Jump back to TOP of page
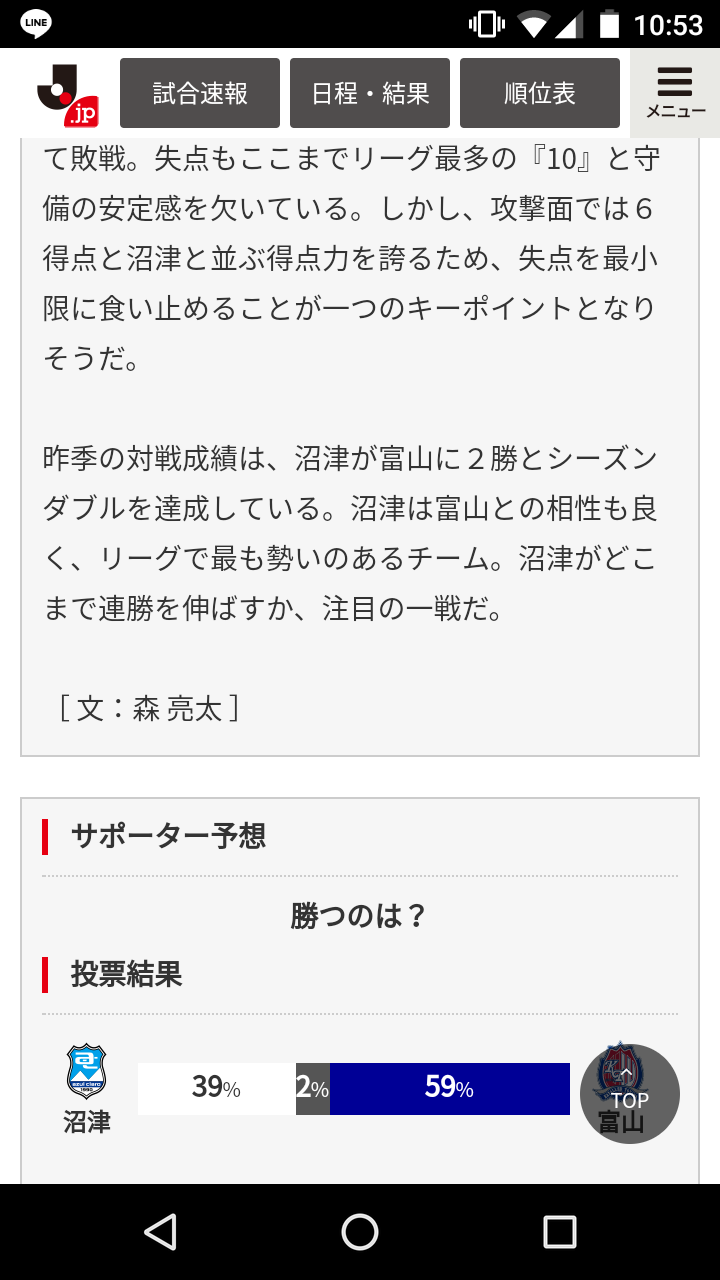Image resolution: width=720 pixels, height=1280 pixels. point(630,1094)
